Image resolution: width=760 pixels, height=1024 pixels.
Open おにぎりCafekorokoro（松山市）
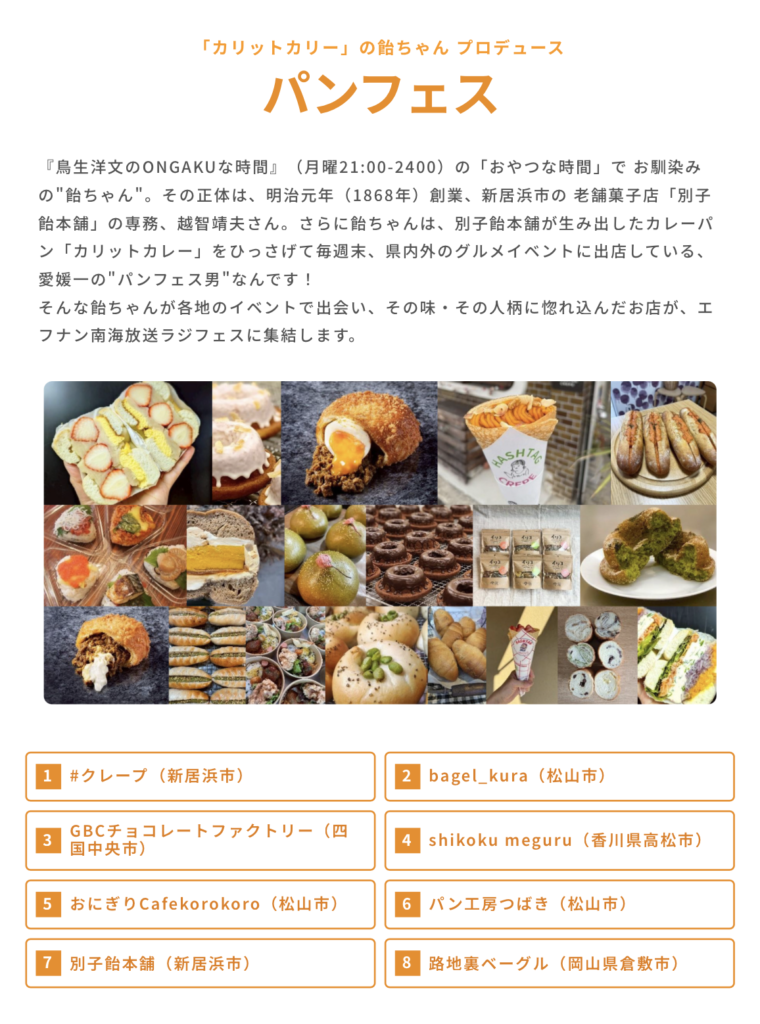pos(200,904)
